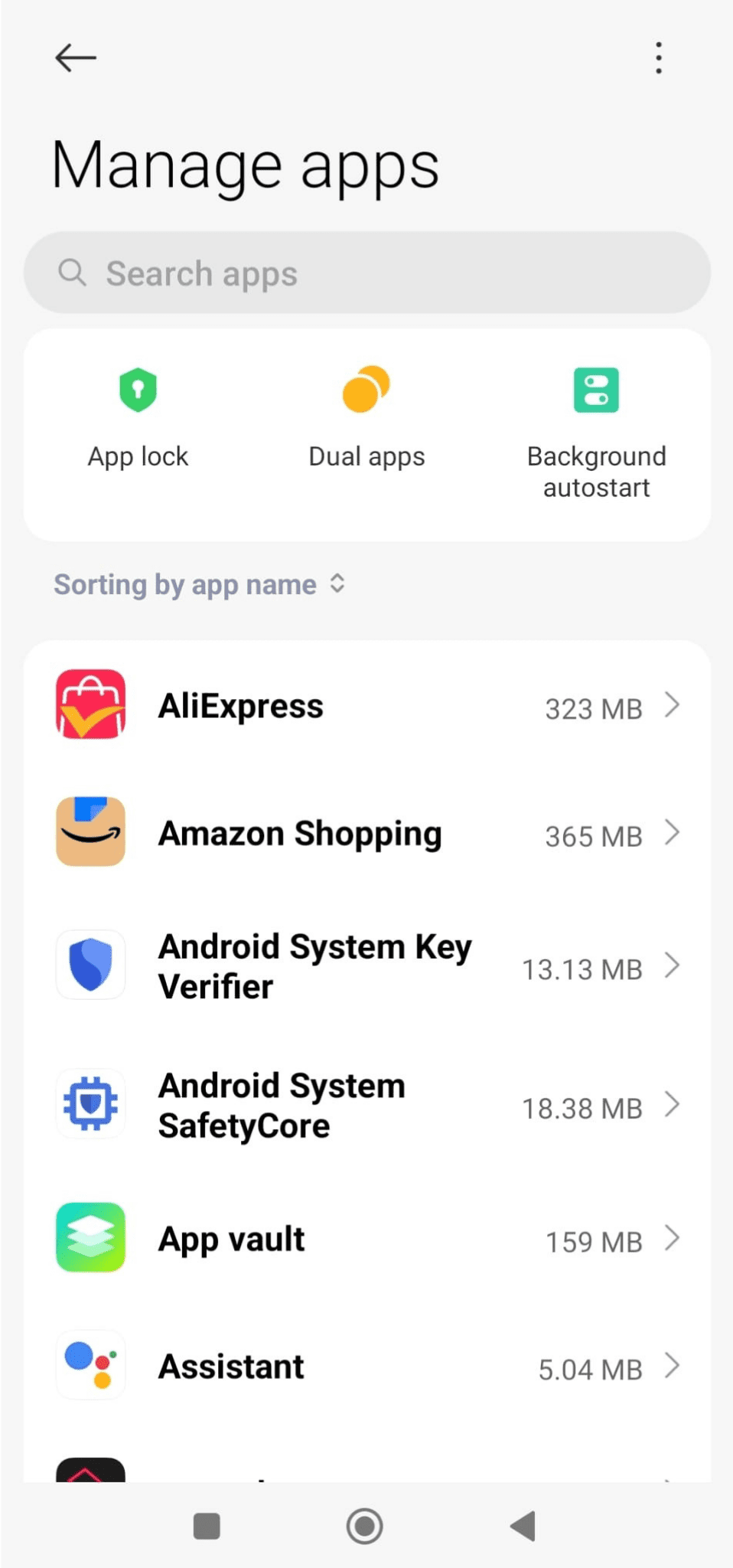Viewport: 733px width, 1568px height.
Task: Select the App vault icon
Action: tap(90, 1237)
